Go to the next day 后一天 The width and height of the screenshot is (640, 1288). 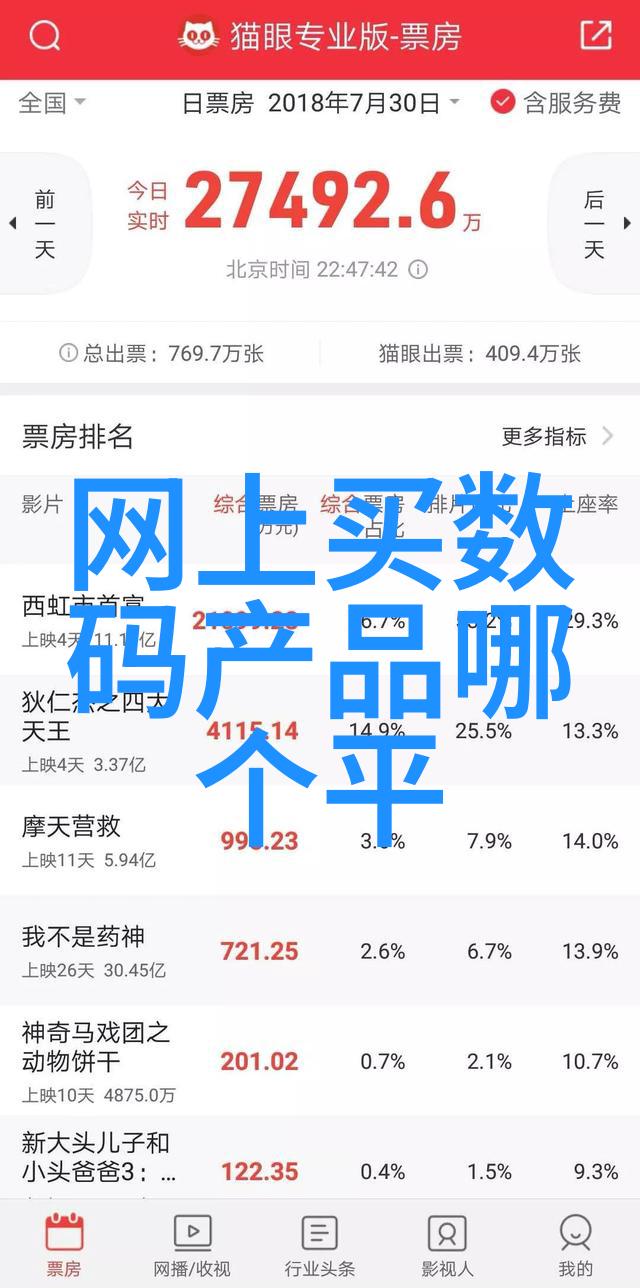point(598,224)
